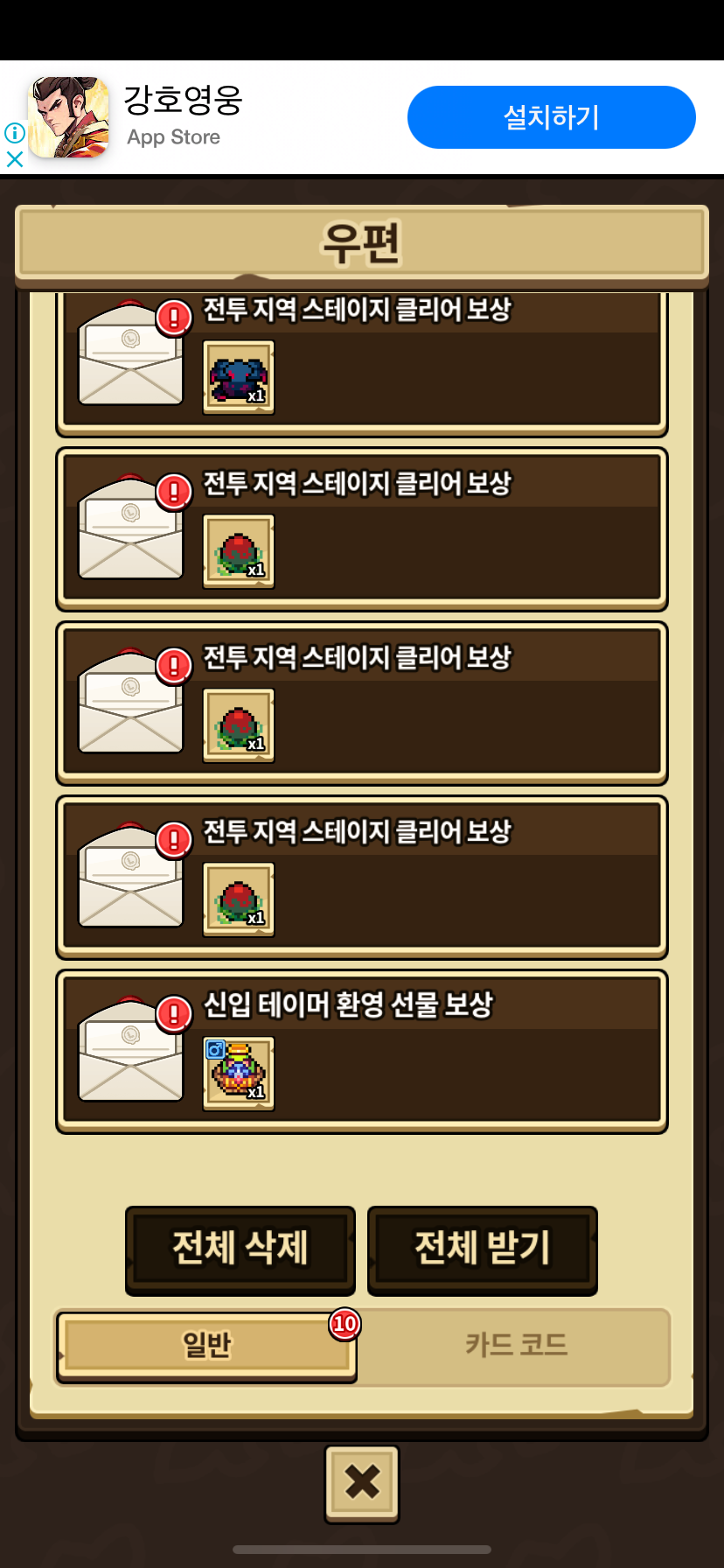Image resolution: width=724 pixels, height=1568 pixels.
Task: Close the 우편 mailbox window
Action: (x=362, y=1482)
